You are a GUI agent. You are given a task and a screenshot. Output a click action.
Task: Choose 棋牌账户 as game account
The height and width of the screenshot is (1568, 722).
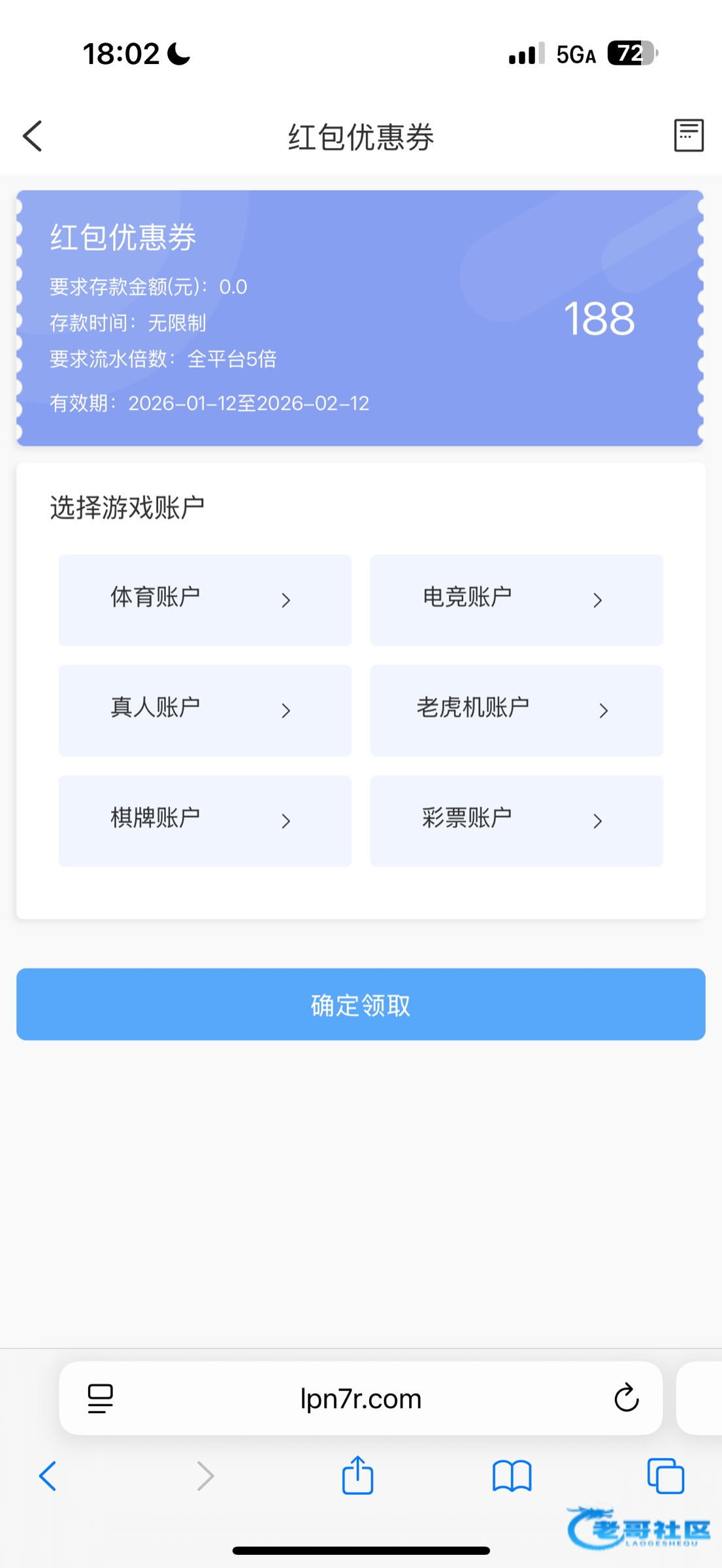point(205,821)
